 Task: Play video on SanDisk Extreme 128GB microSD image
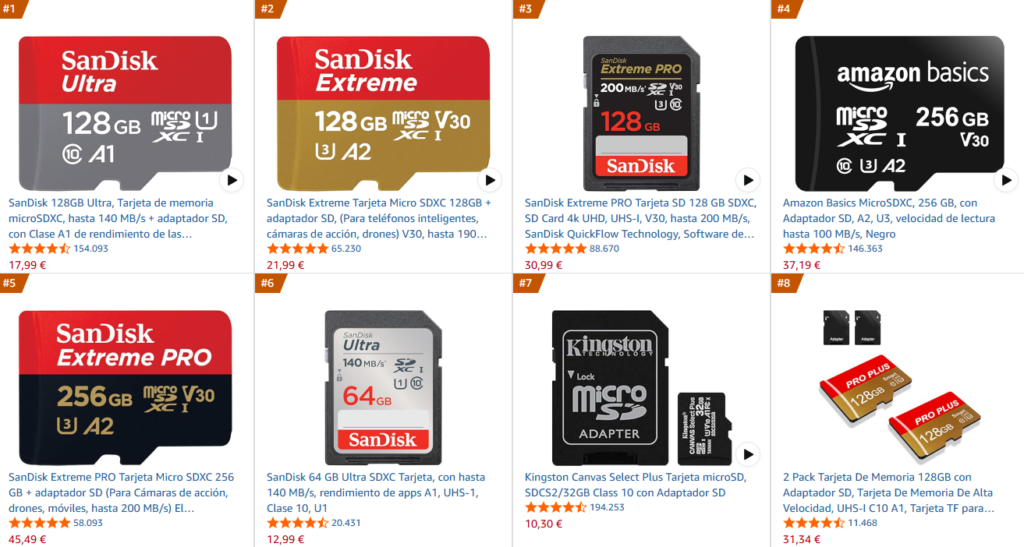[489, 181]
